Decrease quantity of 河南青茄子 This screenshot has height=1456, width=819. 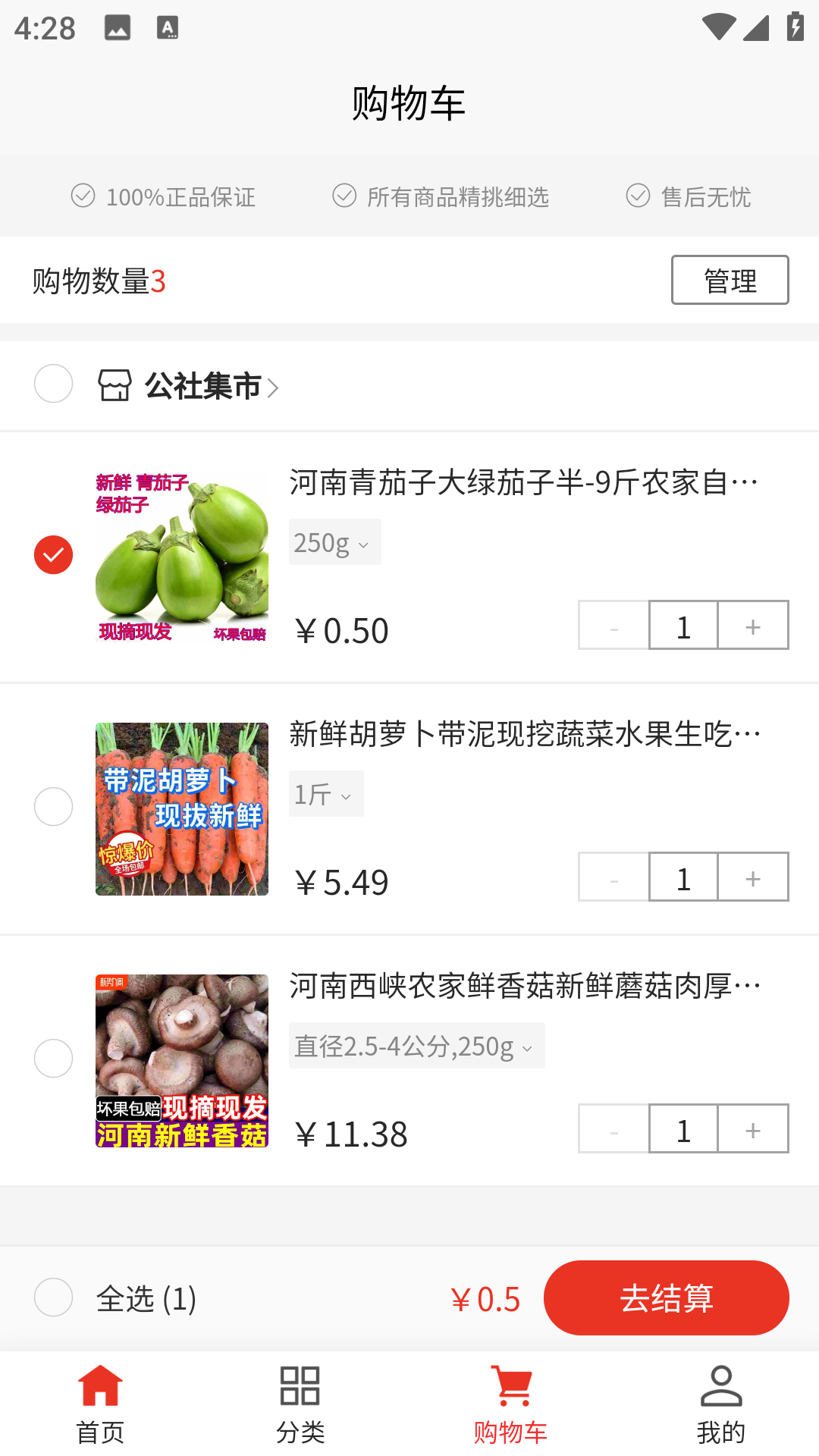pos(613,626)
